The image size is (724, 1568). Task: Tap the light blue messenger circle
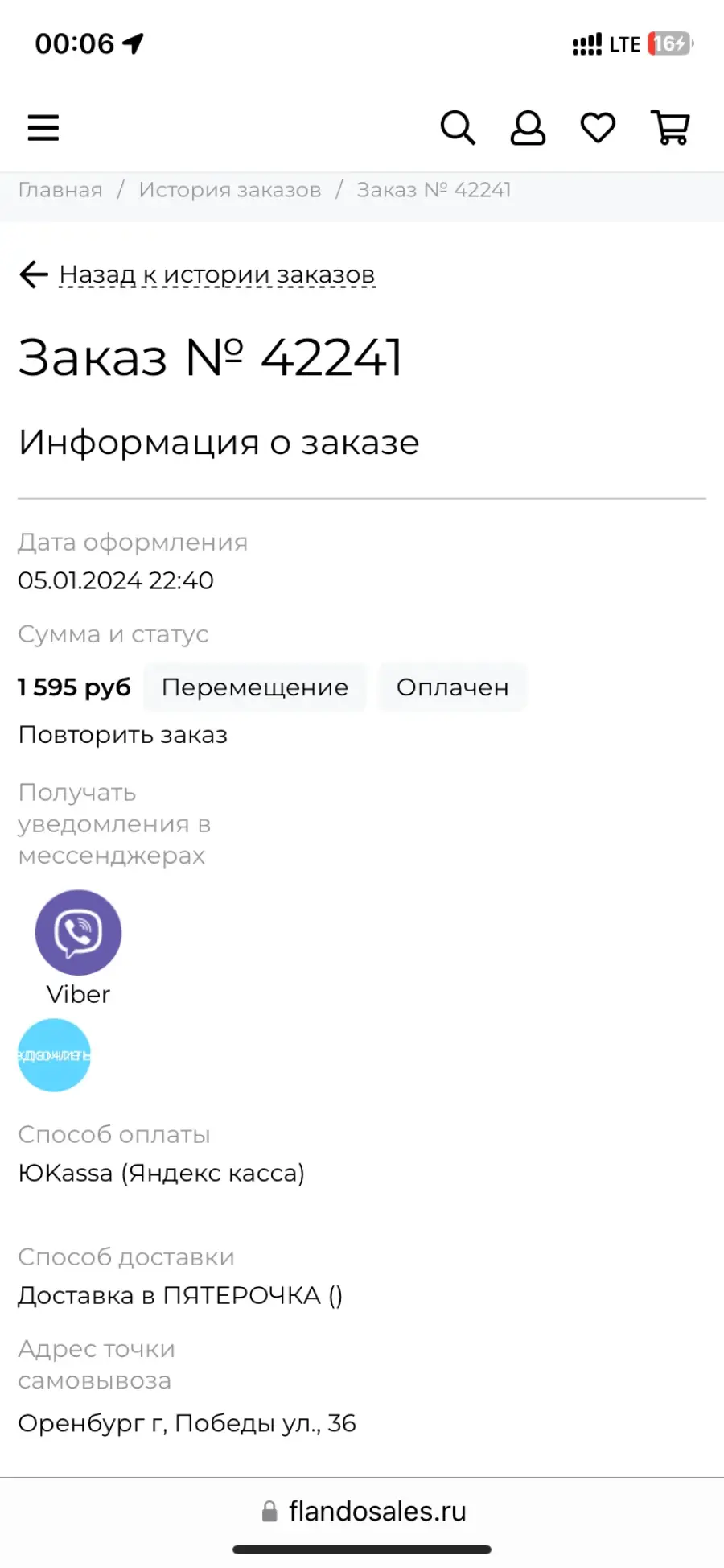tap(54, 1055)
